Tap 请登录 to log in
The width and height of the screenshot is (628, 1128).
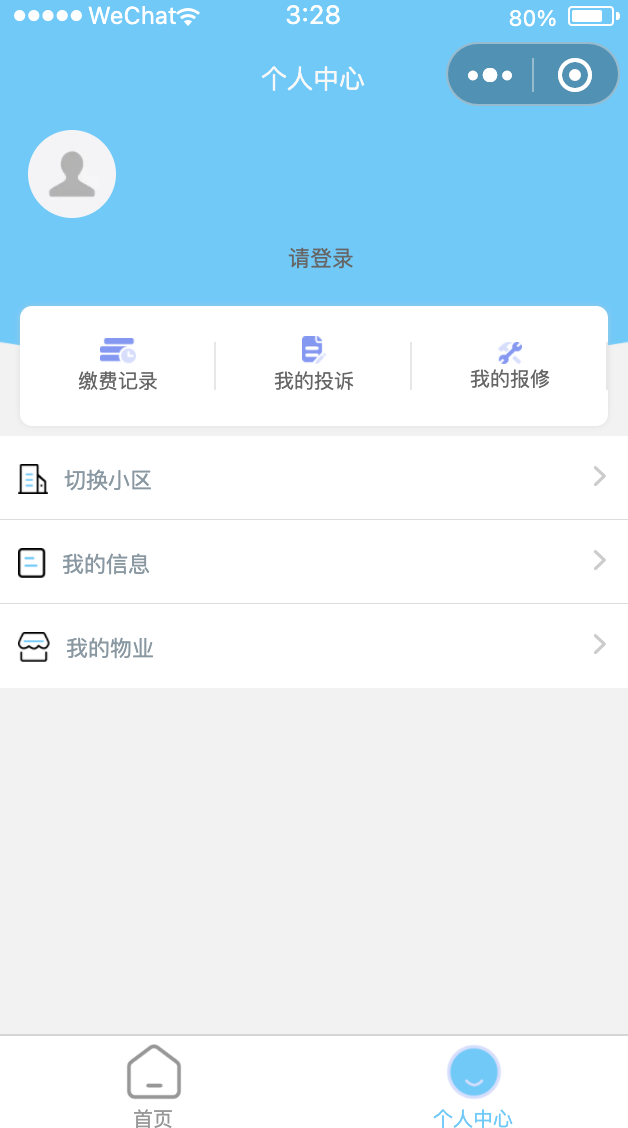[x=321, y=258]
